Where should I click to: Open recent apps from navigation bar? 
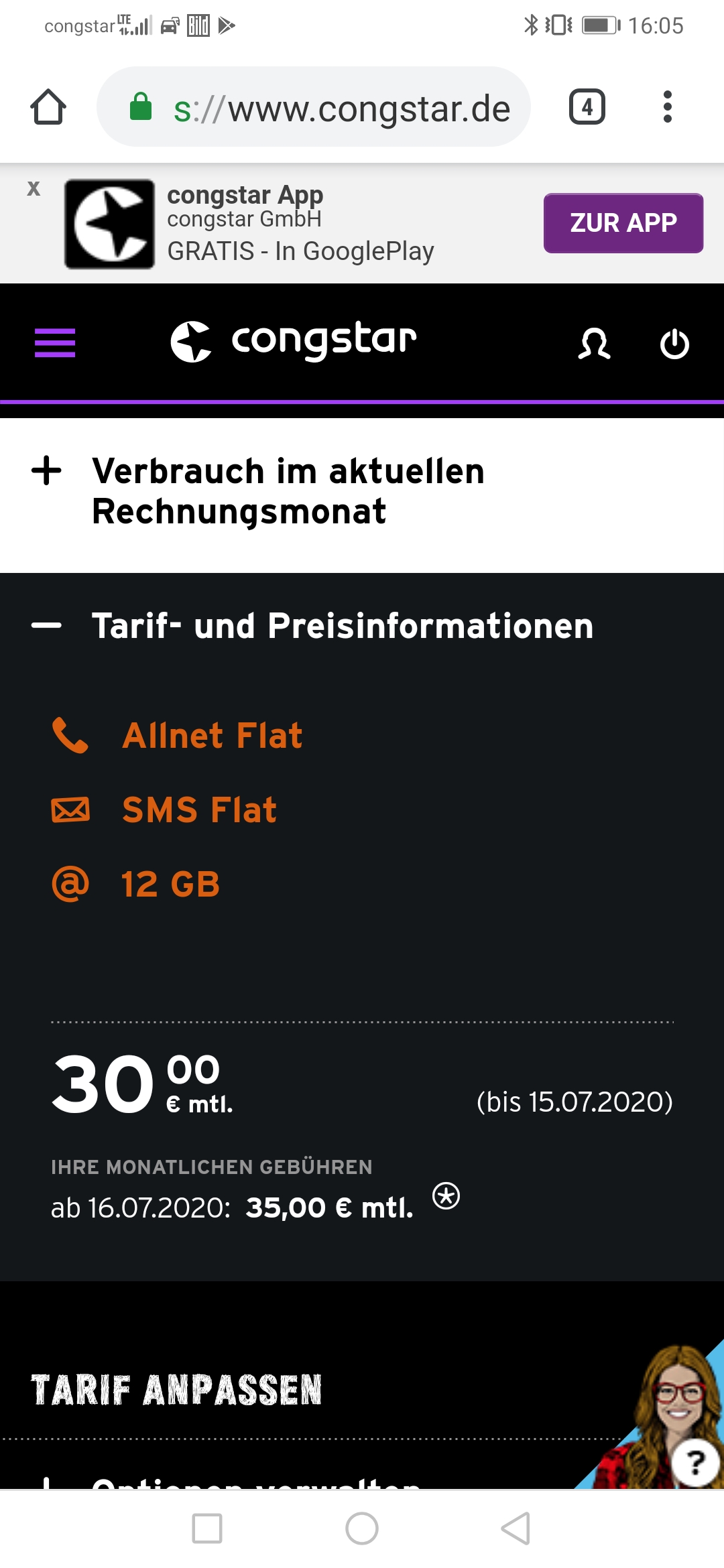tap(207, 1528)
